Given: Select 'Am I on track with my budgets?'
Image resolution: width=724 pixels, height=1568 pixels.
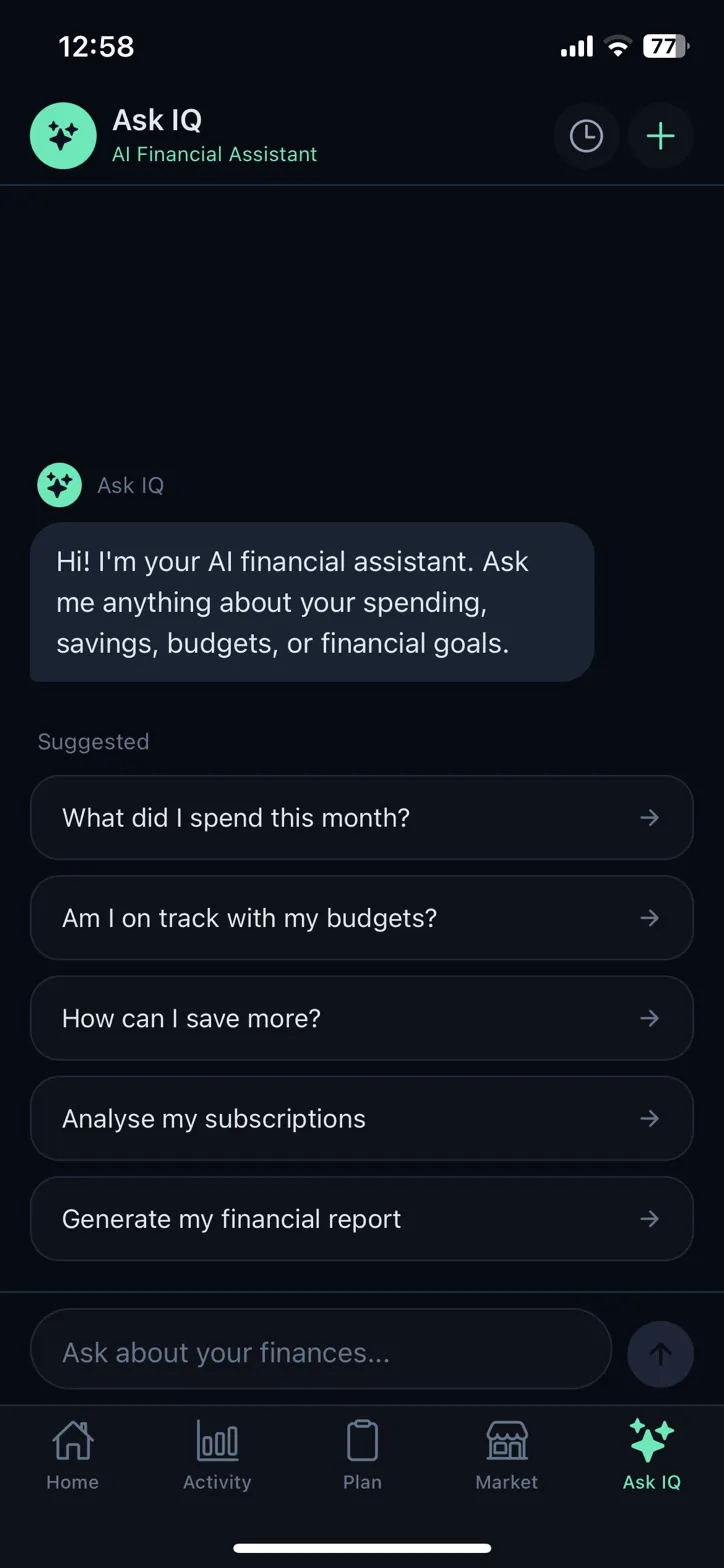Looking at the screenshot, I should (x=360, y=918).
